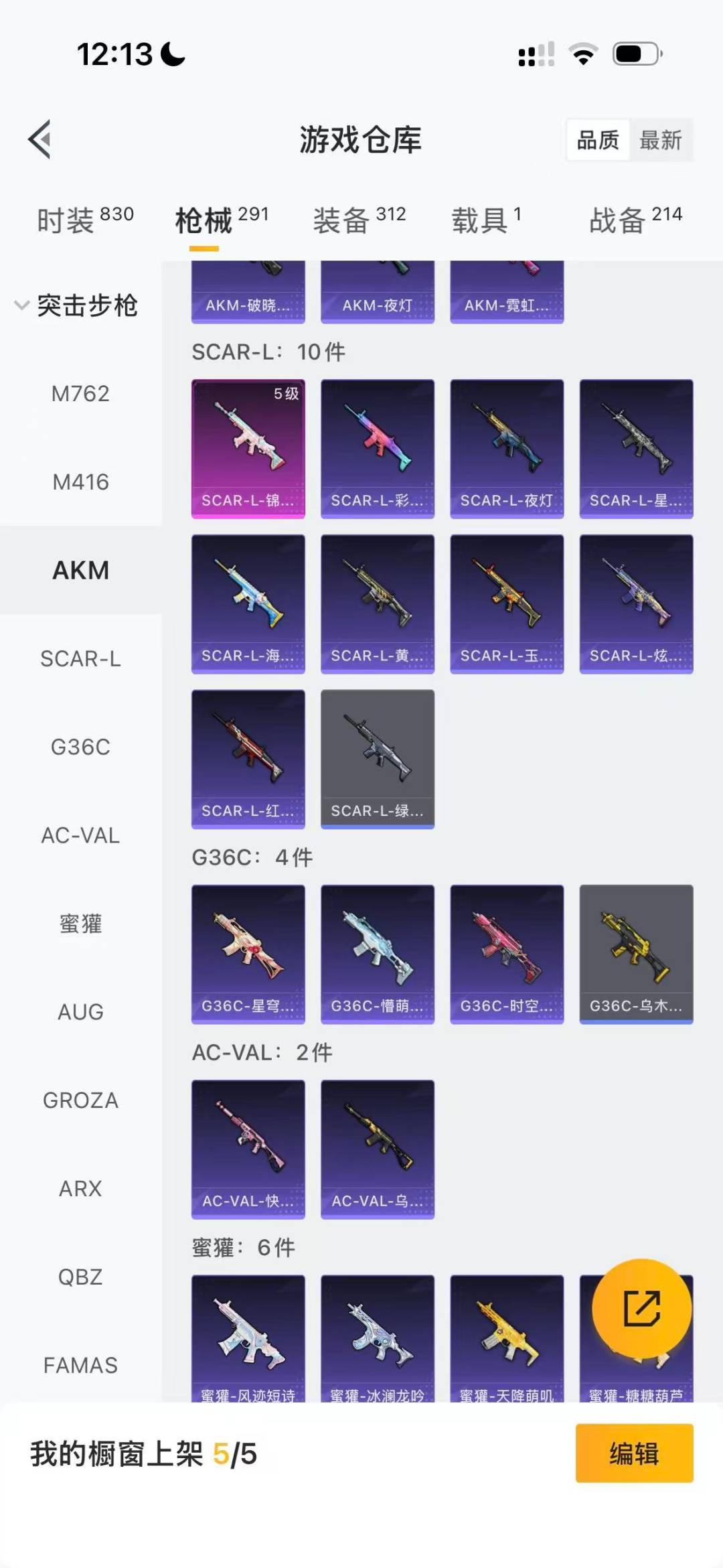View the G36C-乌木 skin
This screenshot has width=723, height=1568.
pyautogui.click(x=636, y=954)
